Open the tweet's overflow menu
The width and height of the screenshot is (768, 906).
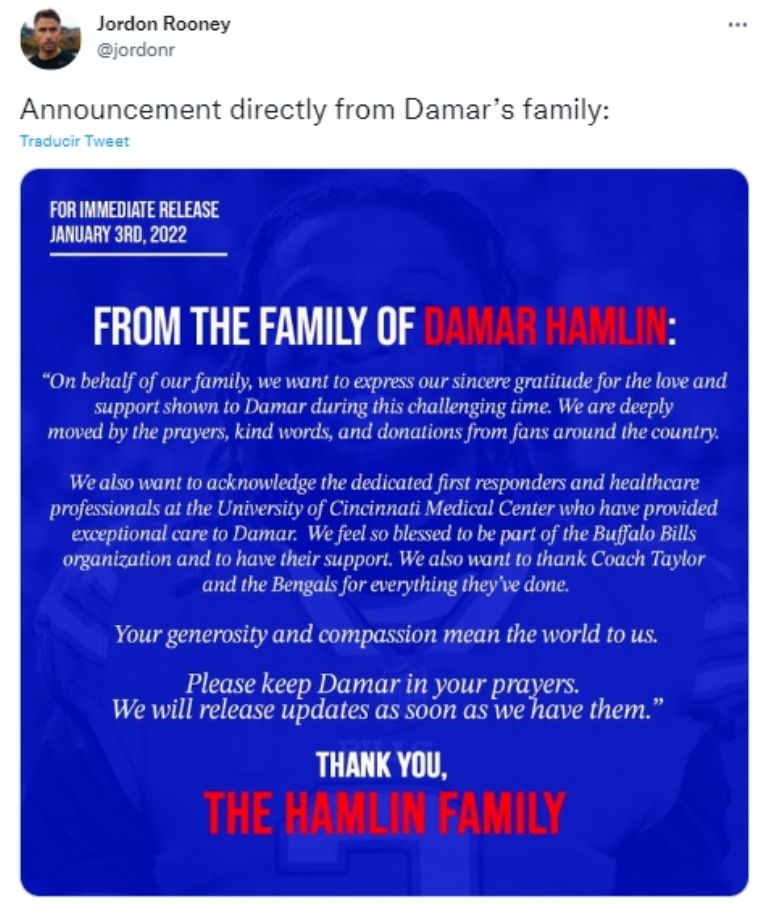point(737,23)
